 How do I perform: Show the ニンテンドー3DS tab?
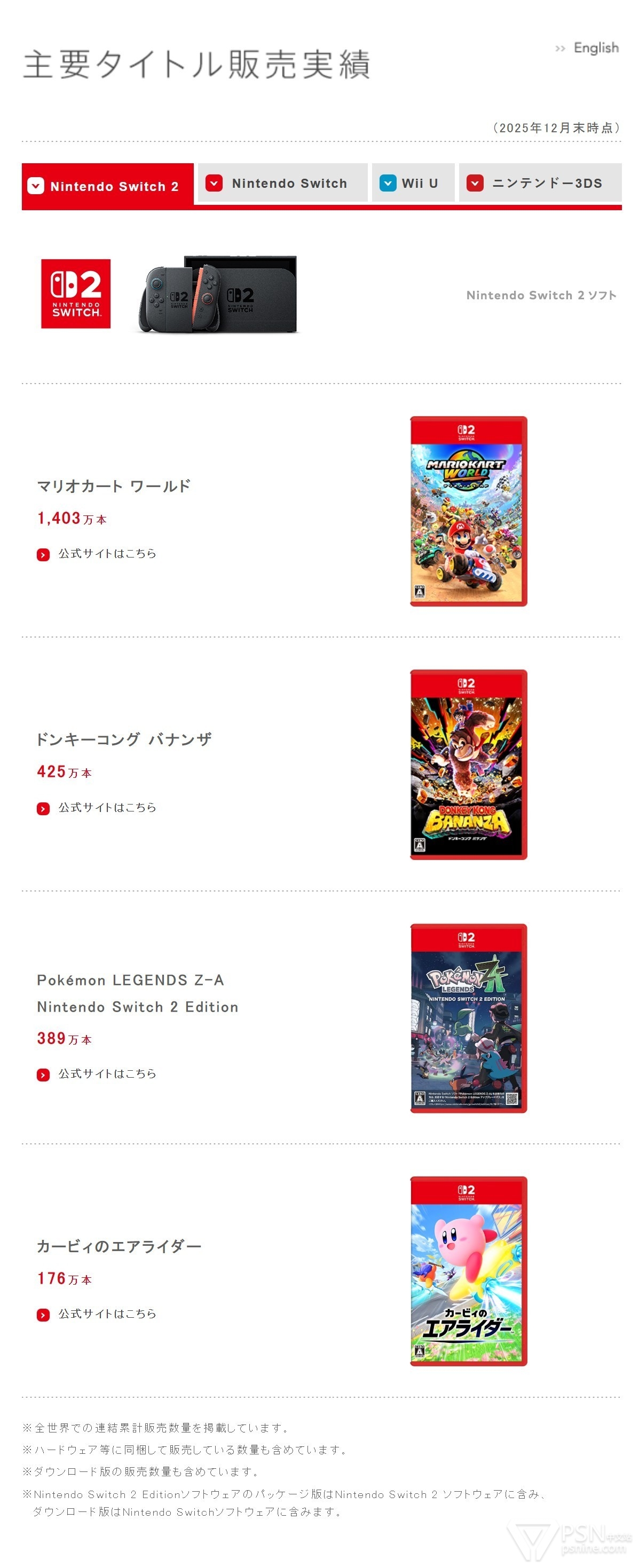point(540,183)
